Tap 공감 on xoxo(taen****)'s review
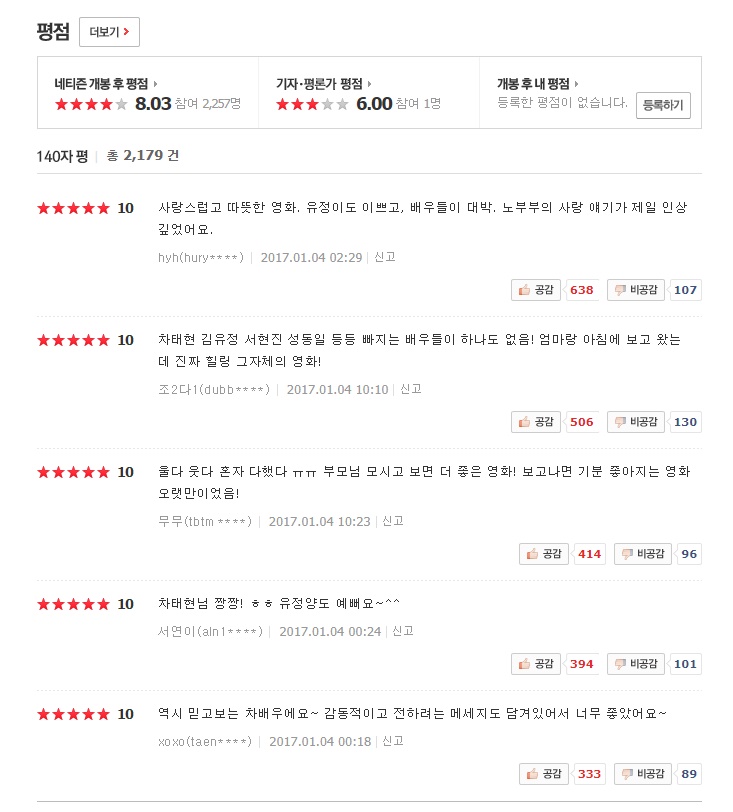 [x=544, y=774]
